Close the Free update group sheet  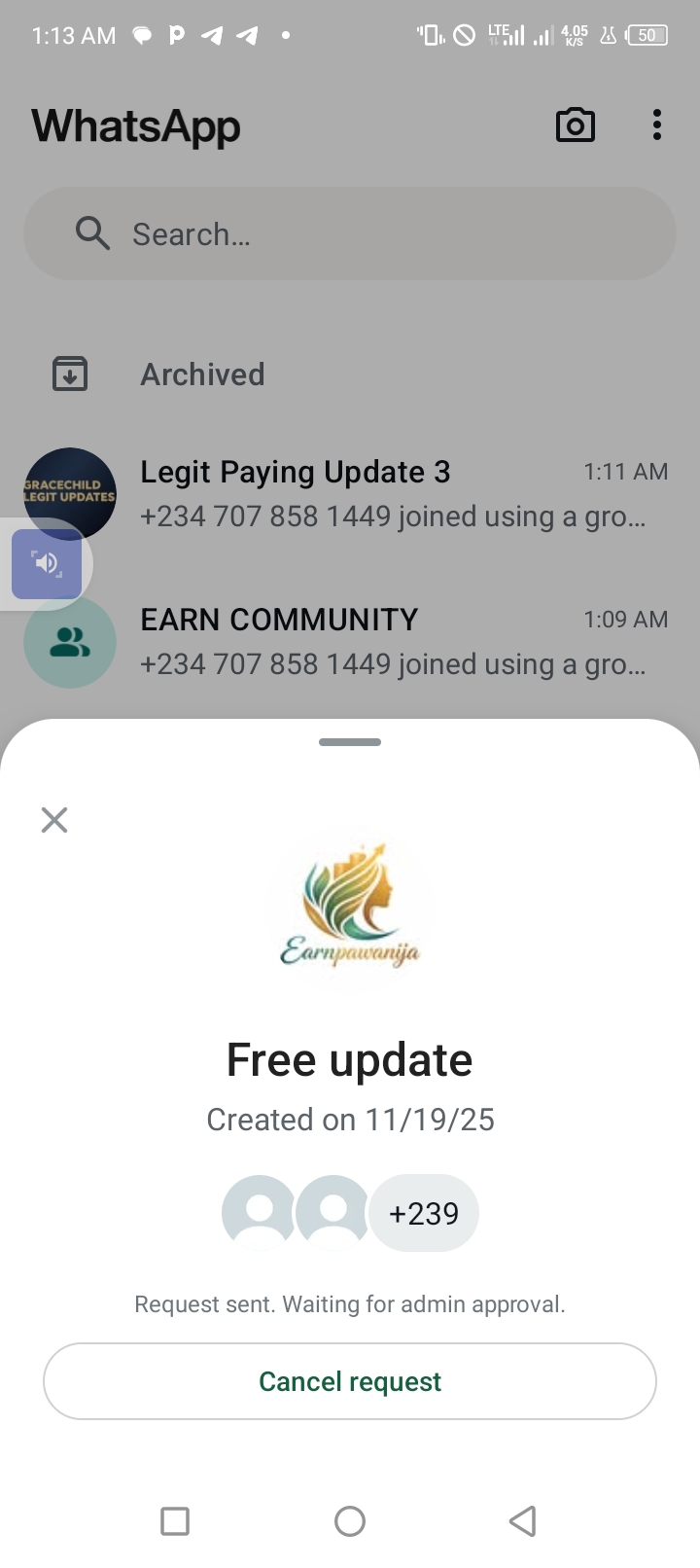click(x=54, y=820)
